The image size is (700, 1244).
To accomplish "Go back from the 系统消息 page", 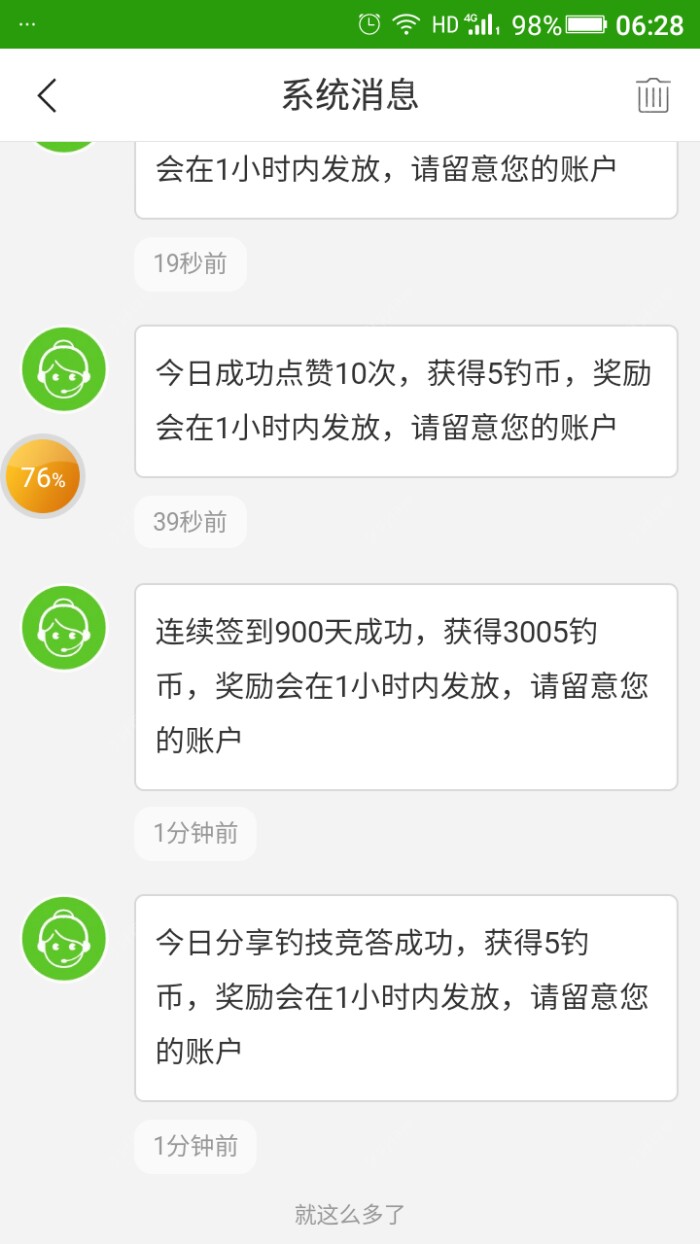I will (47, 96).
